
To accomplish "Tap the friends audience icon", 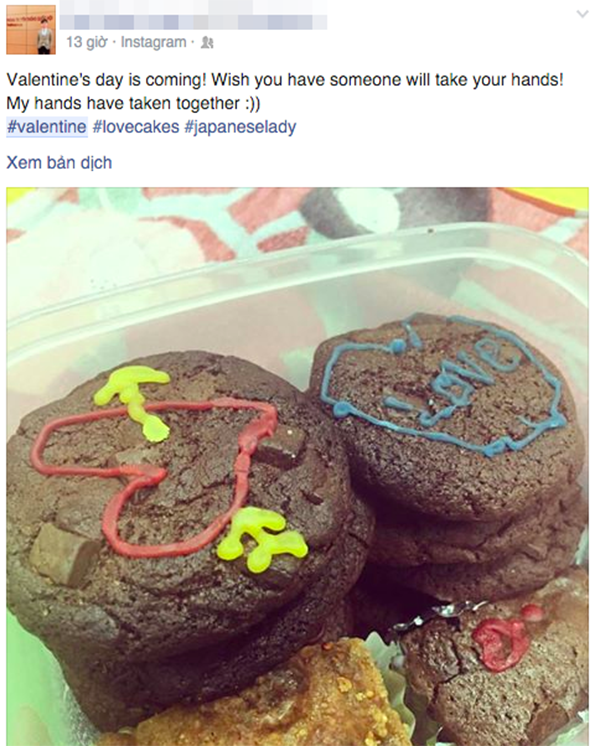I will point(207,43).
